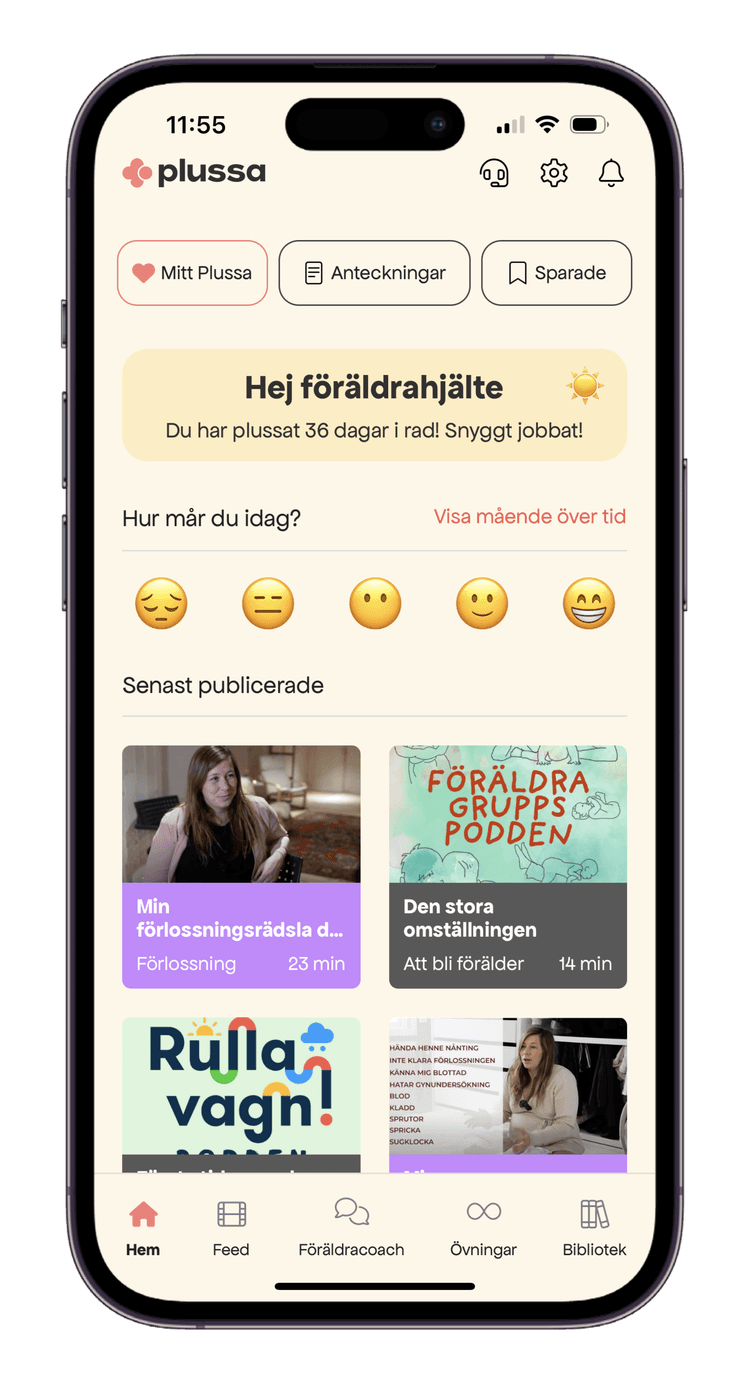Choose the sad pensive mood emoji
750x1384 pixels.
click(x=161, y=604)
